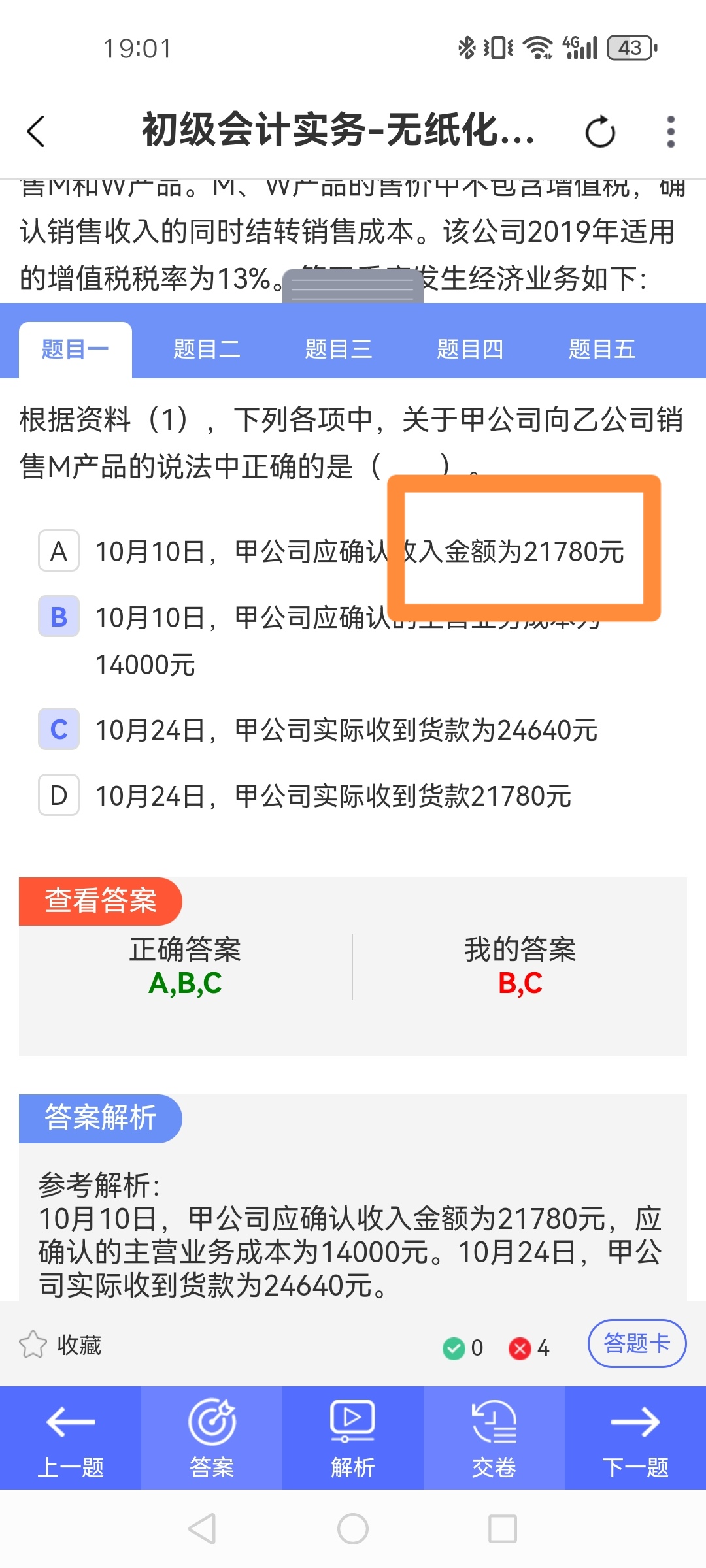706x1568 pixels.
Task: Switch to the 题目三 tab
Action: click(339, 349)
